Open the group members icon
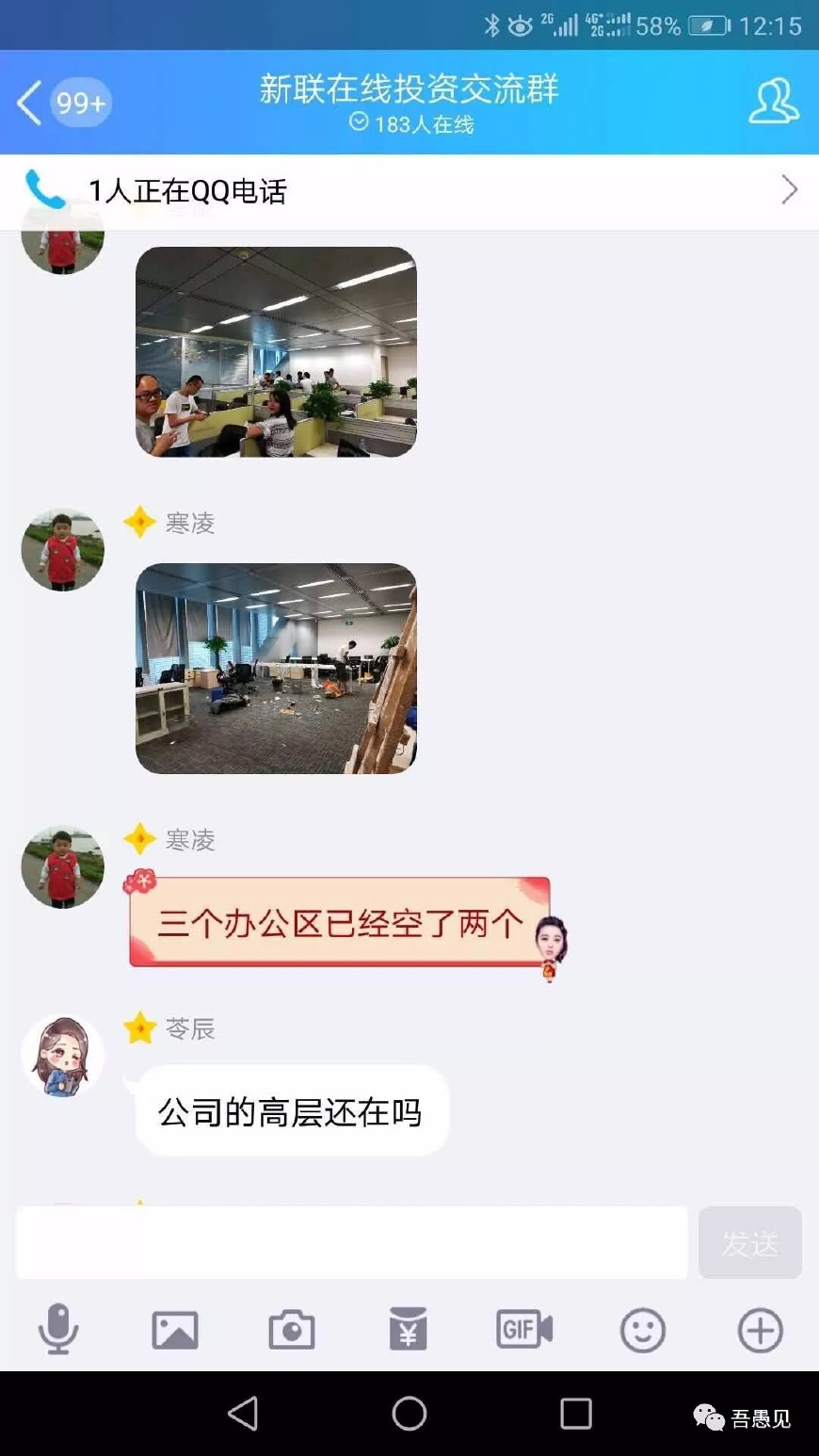The height and width of the screenshot is (1456, 819). [773, 102]
